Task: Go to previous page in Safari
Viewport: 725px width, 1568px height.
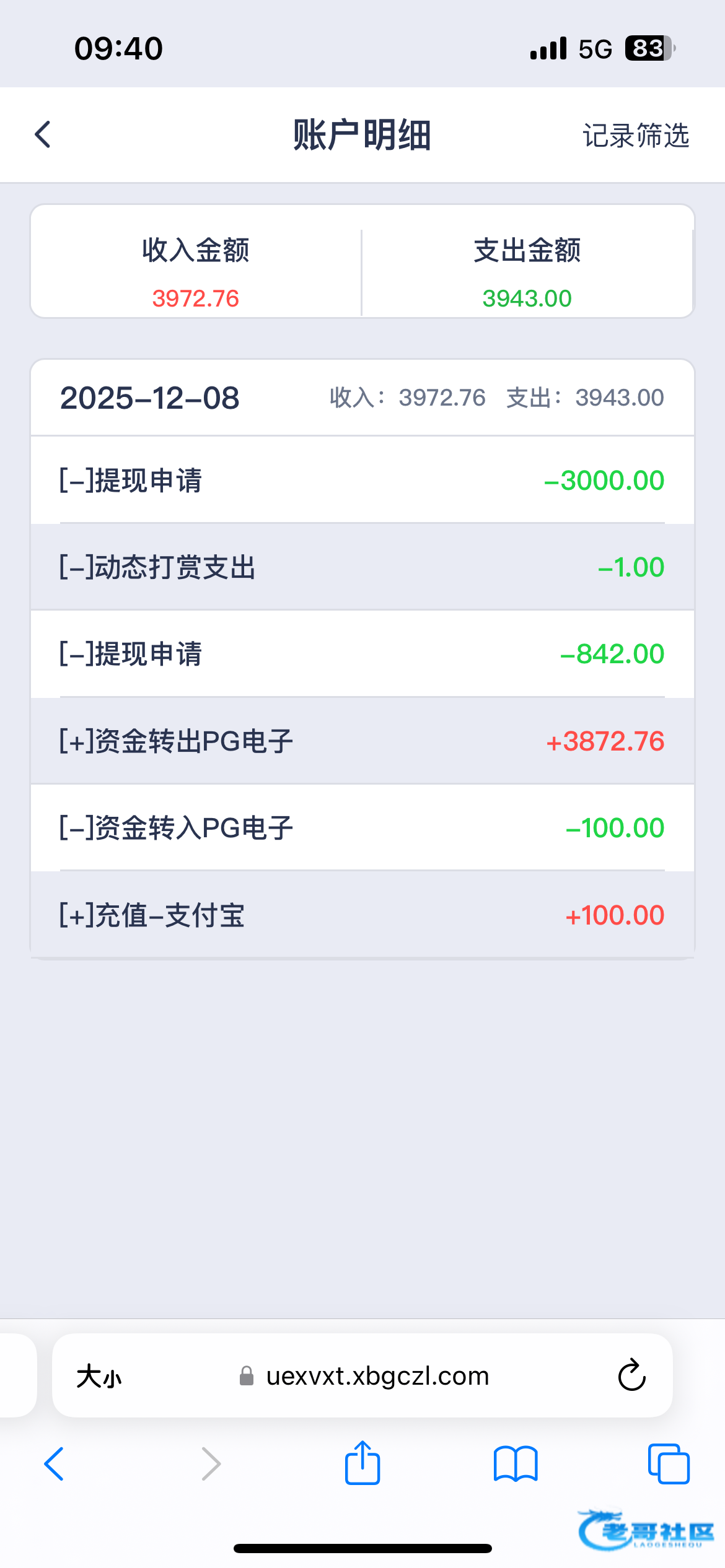Action: pyautogui.click(x=55, y=1464)
